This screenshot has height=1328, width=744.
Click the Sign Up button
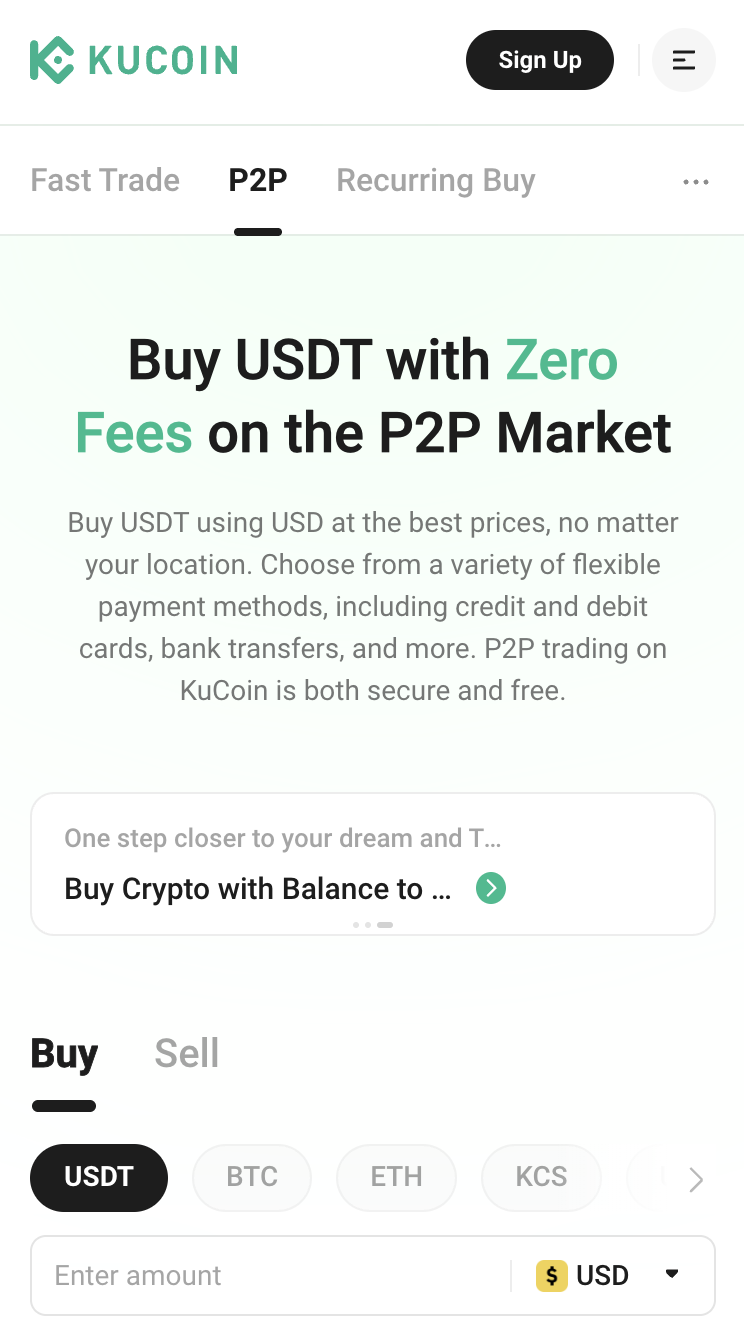540,60
